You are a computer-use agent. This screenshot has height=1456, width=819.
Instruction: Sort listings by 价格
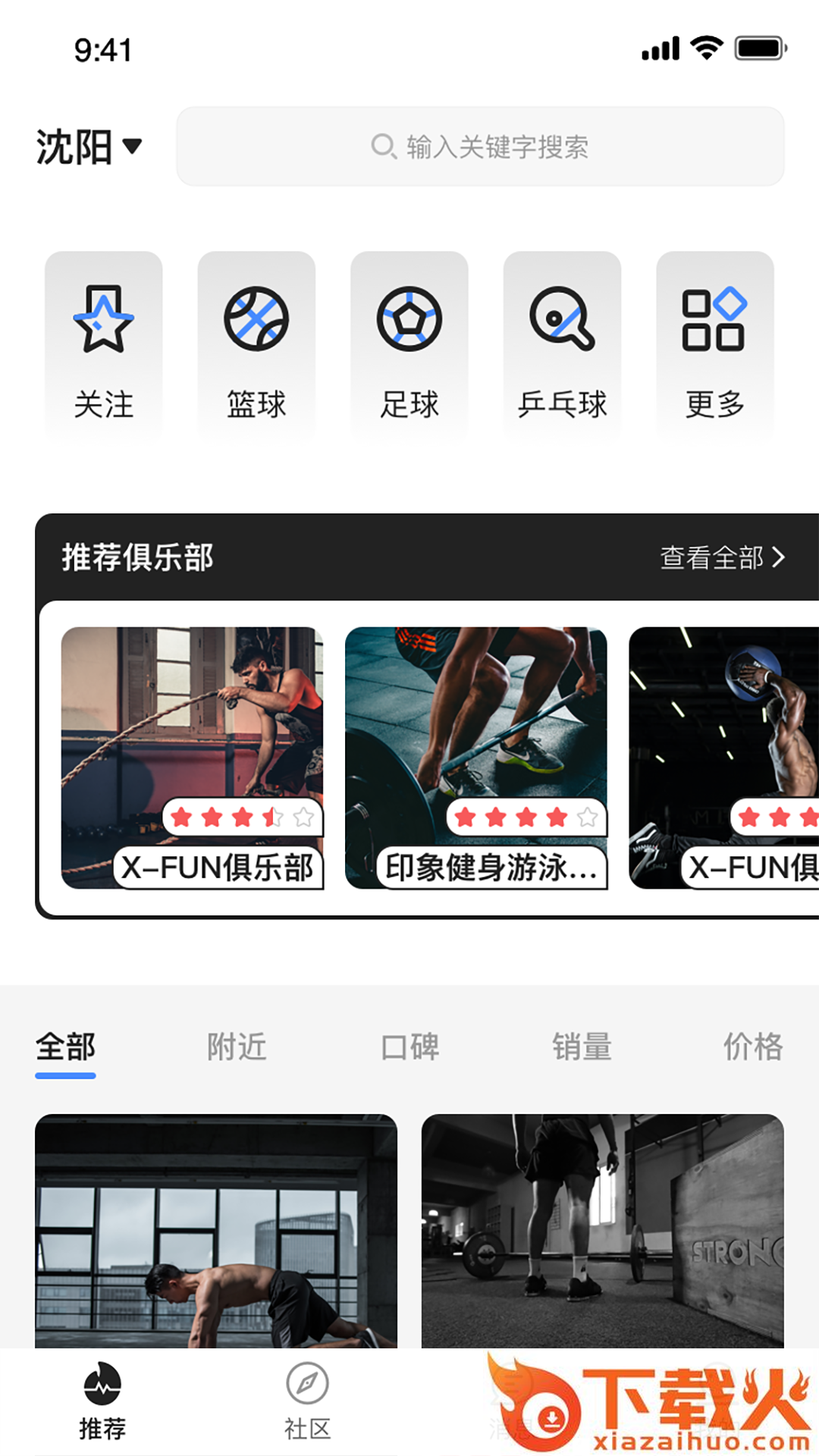[x=752, y=1047]
